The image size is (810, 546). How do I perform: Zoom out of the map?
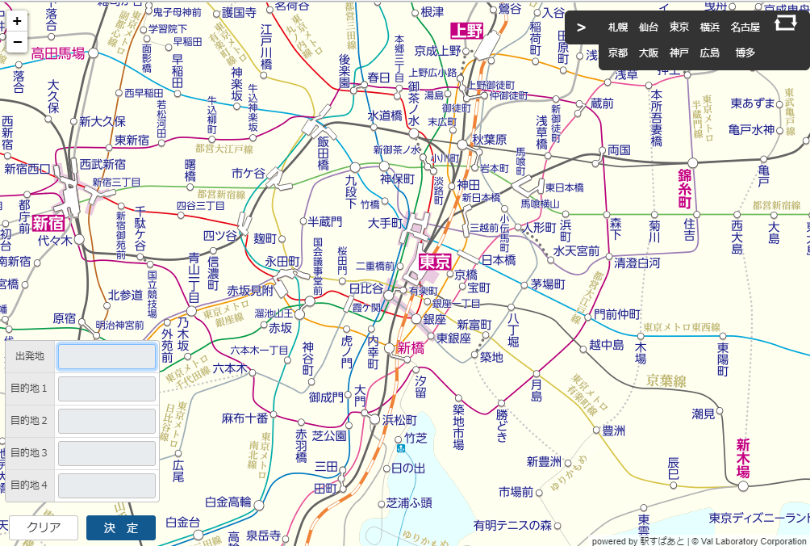17,42
